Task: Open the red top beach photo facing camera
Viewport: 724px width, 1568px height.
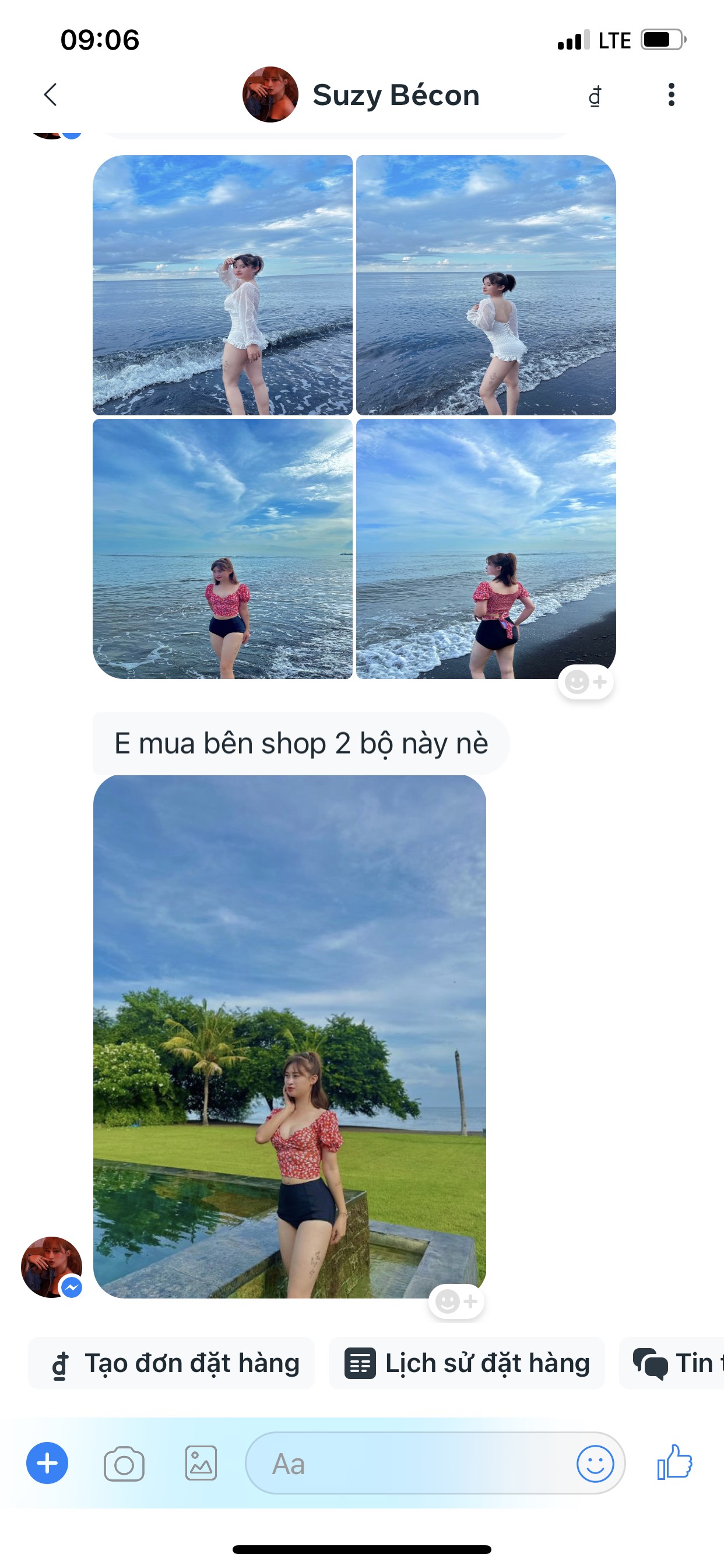Action: [223, 548]
